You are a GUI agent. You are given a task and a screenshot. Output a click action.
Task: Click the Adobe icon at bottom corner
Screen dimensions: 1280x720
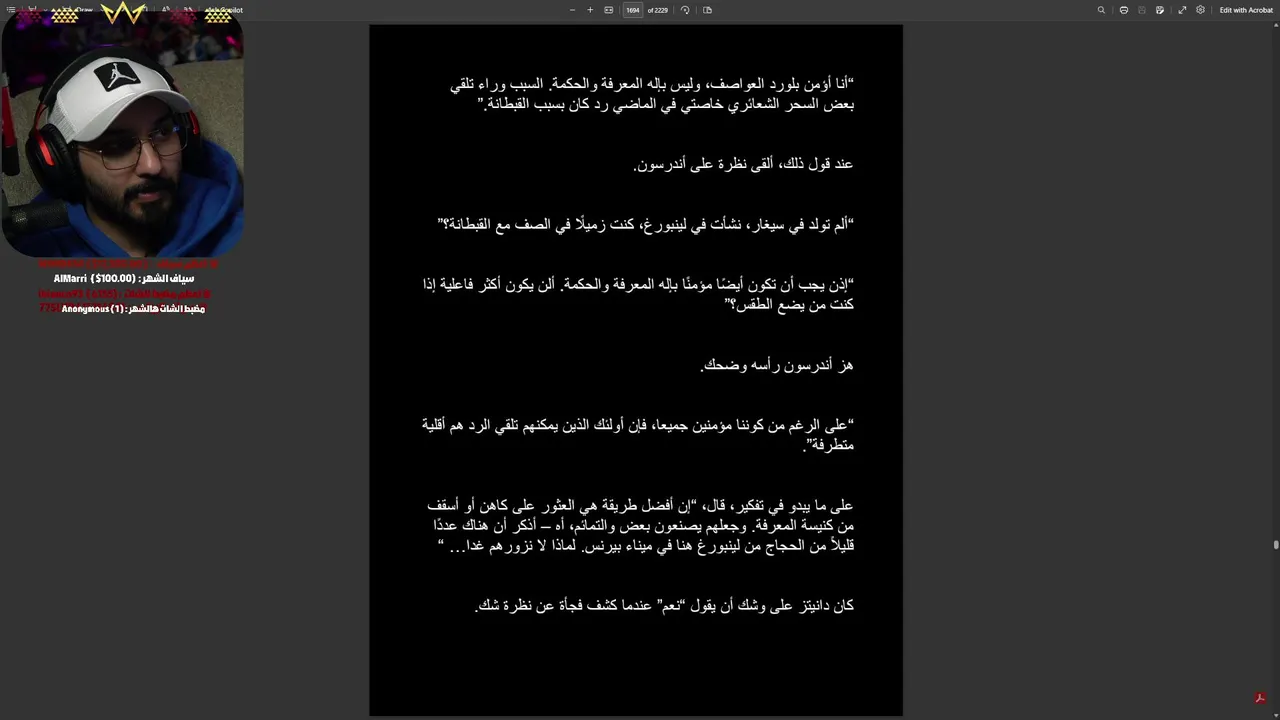click(1261, 698)
